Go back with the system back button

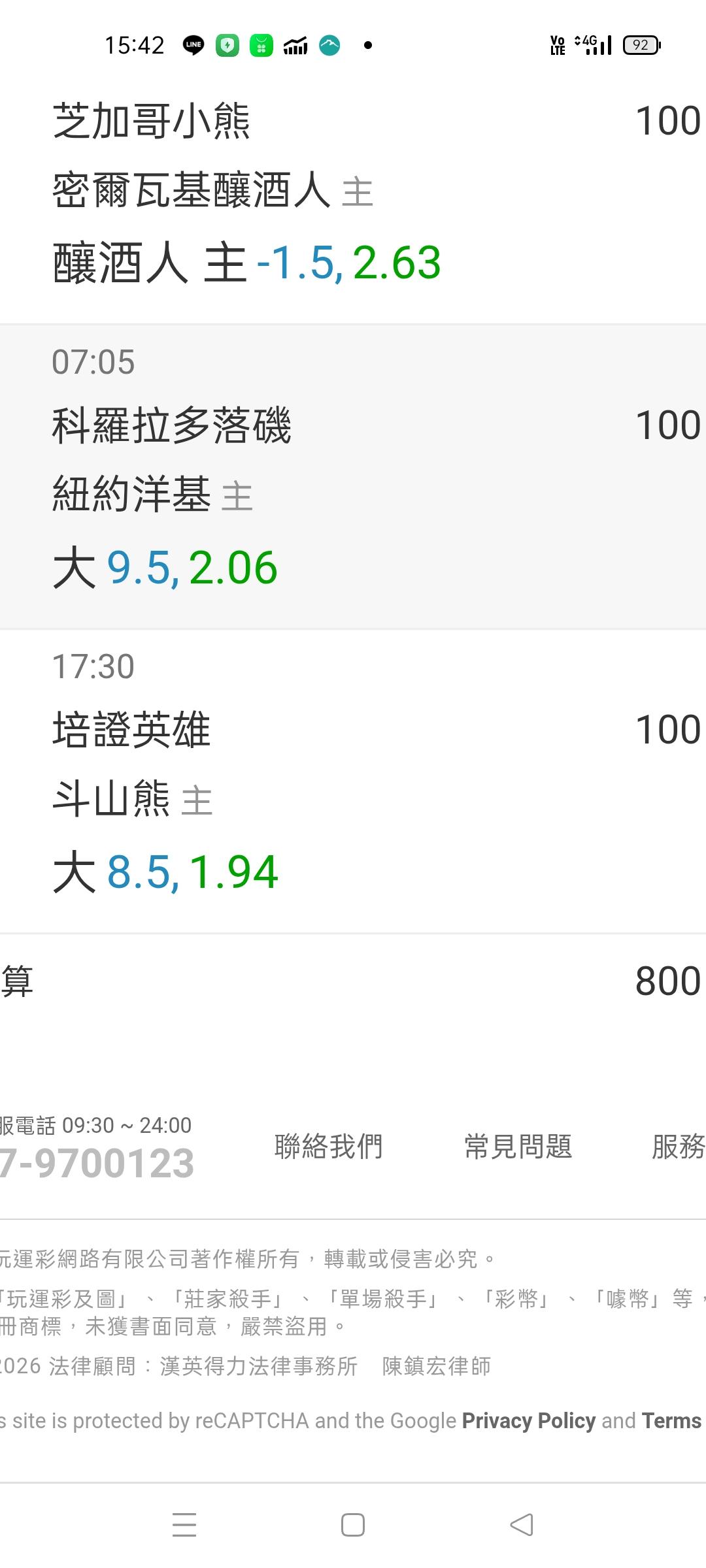tap(521, 1525)
